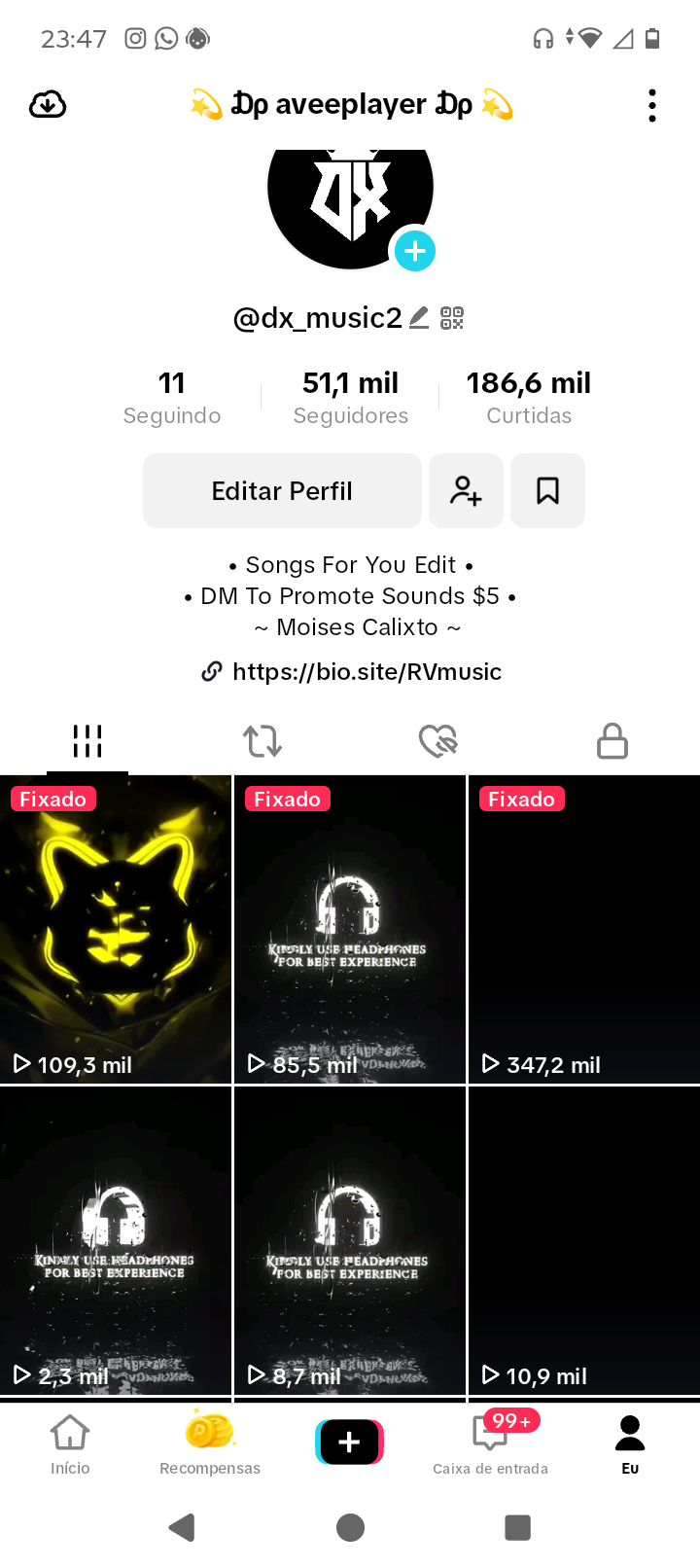Open Caixa de entrada inbox
Viewport: 700px width, 1568px height.
490,1444
